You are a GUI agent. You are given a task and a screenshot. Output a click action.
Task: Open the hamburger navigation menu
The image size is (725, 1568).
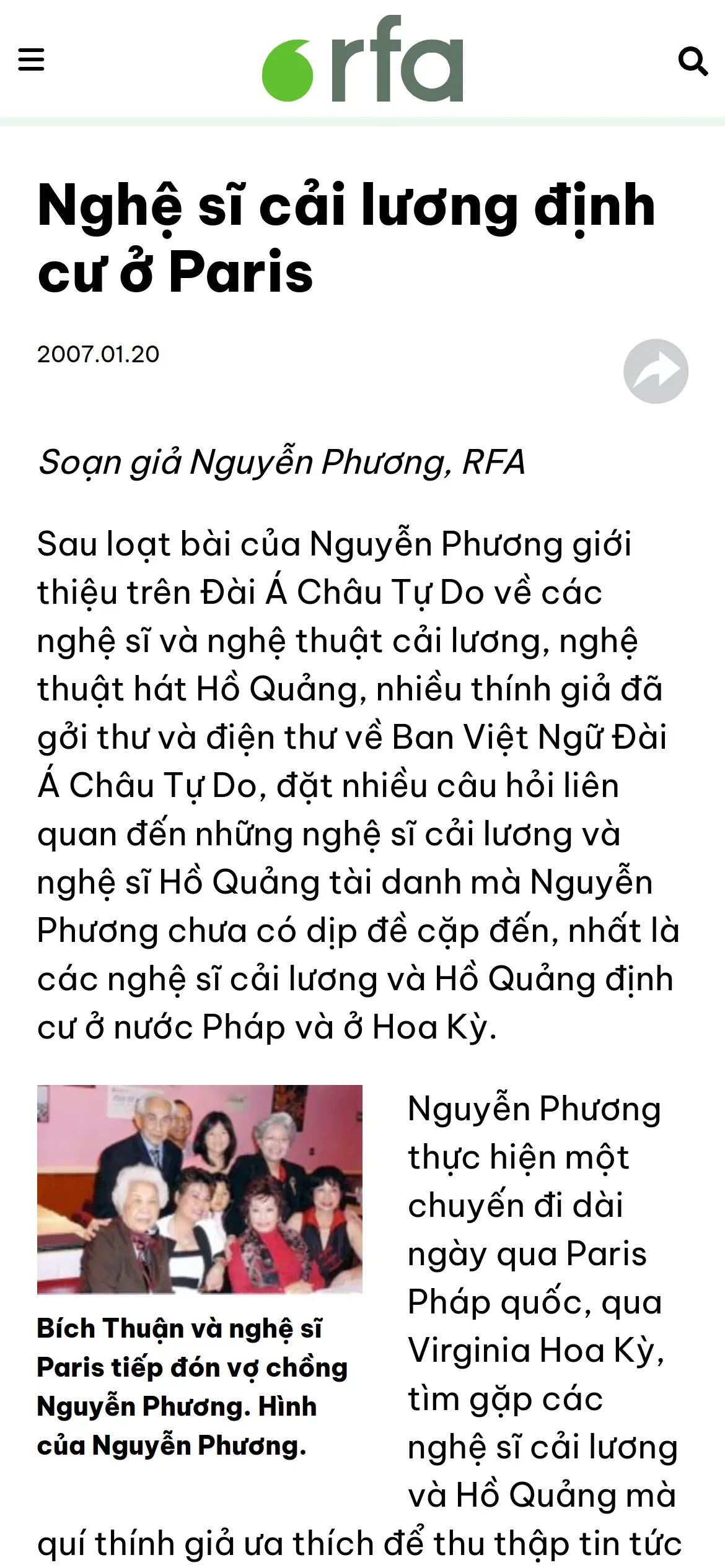31,60
